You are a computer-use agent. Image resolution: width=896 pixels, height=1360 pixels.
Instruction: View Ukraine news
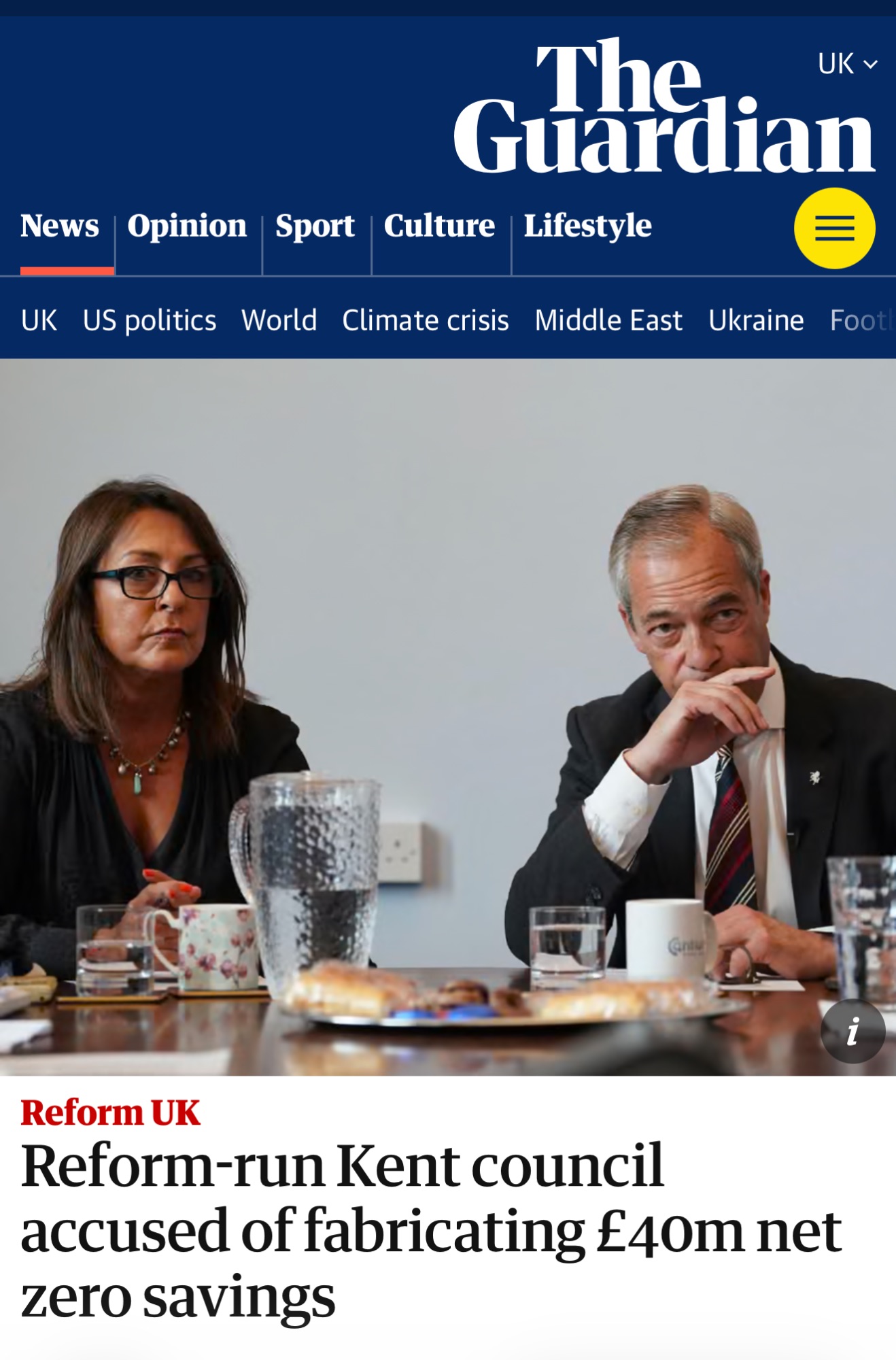(x=756, y=320)
